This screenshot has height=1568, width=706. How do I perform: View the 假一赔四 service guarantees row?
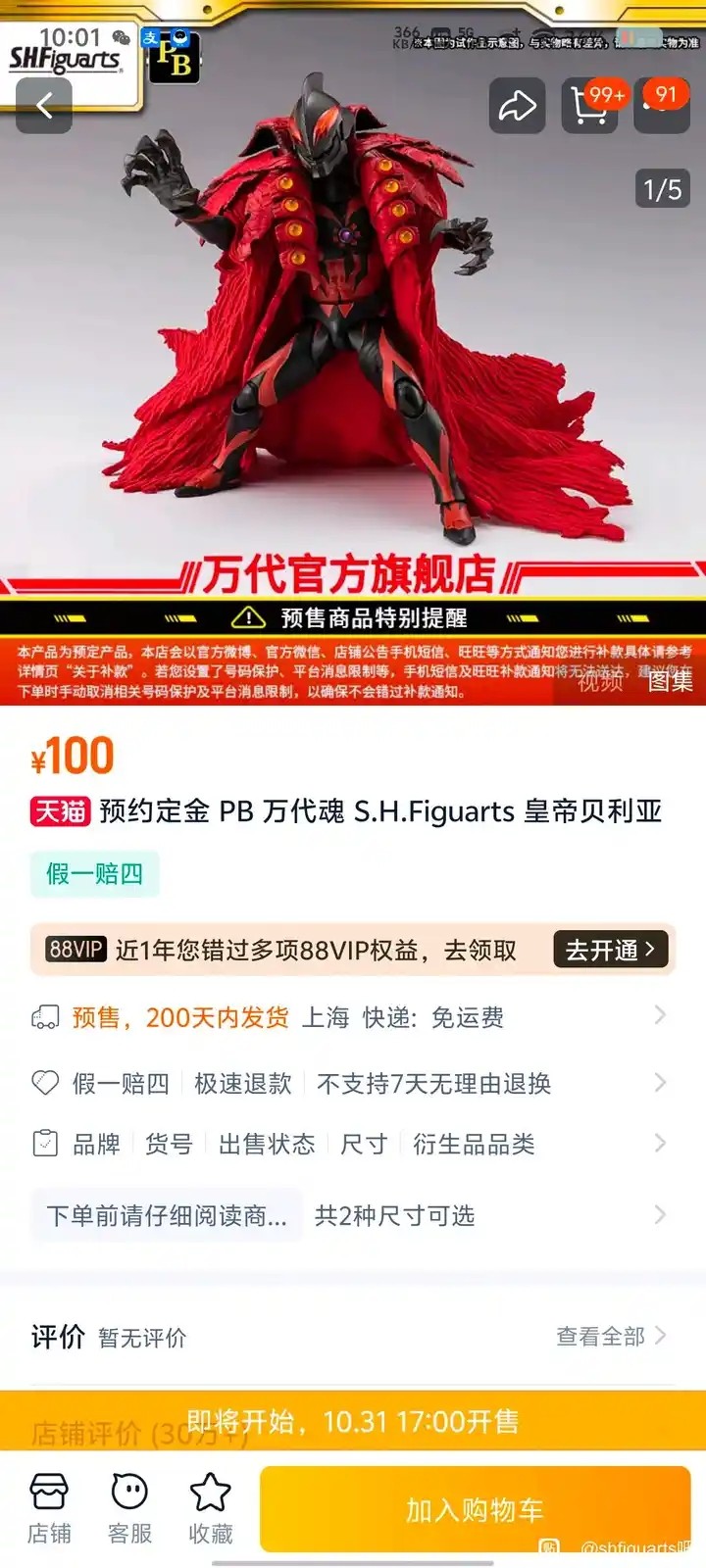353,1083
